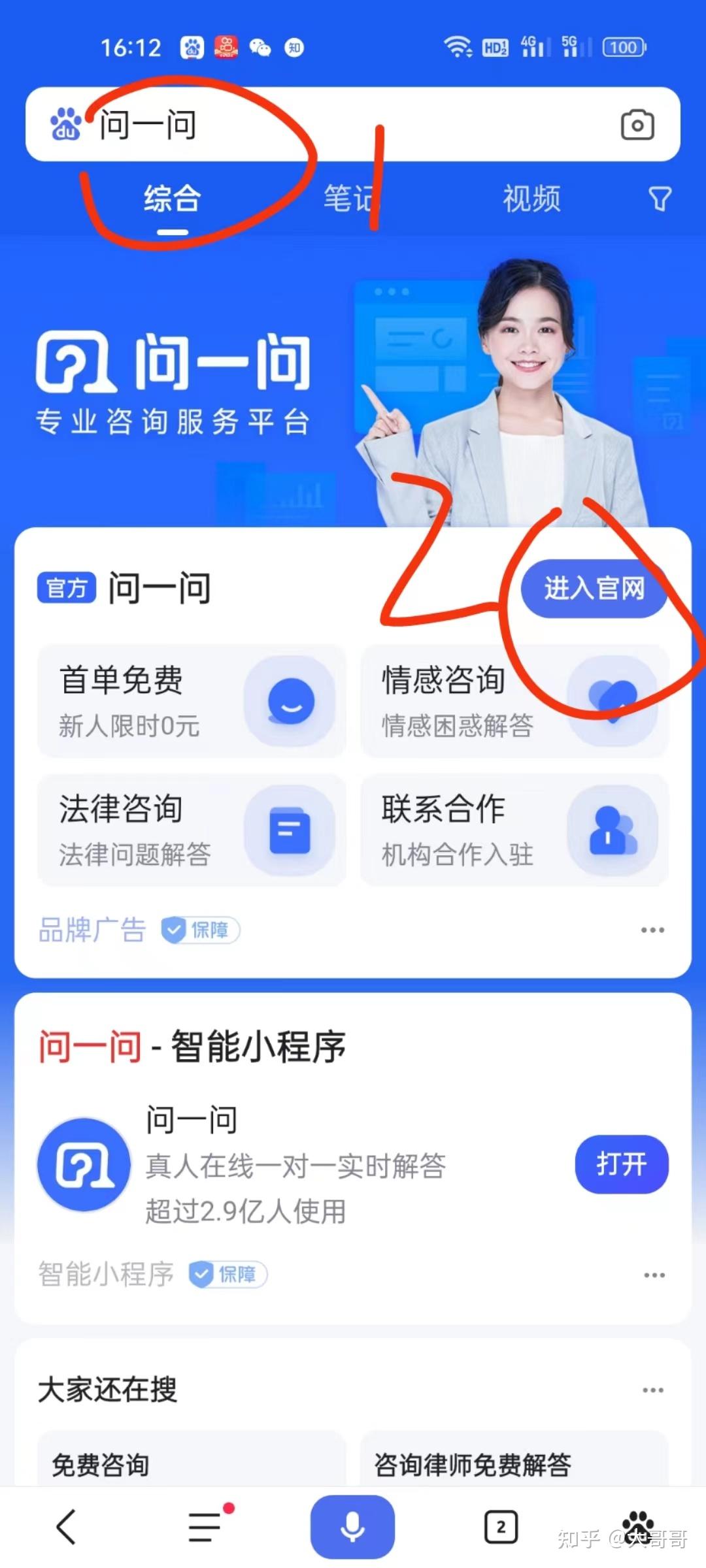The width and height of the screenshot is (706, 1568).
Task: Open the 情感咨询 card
Action: click(514, 701)
